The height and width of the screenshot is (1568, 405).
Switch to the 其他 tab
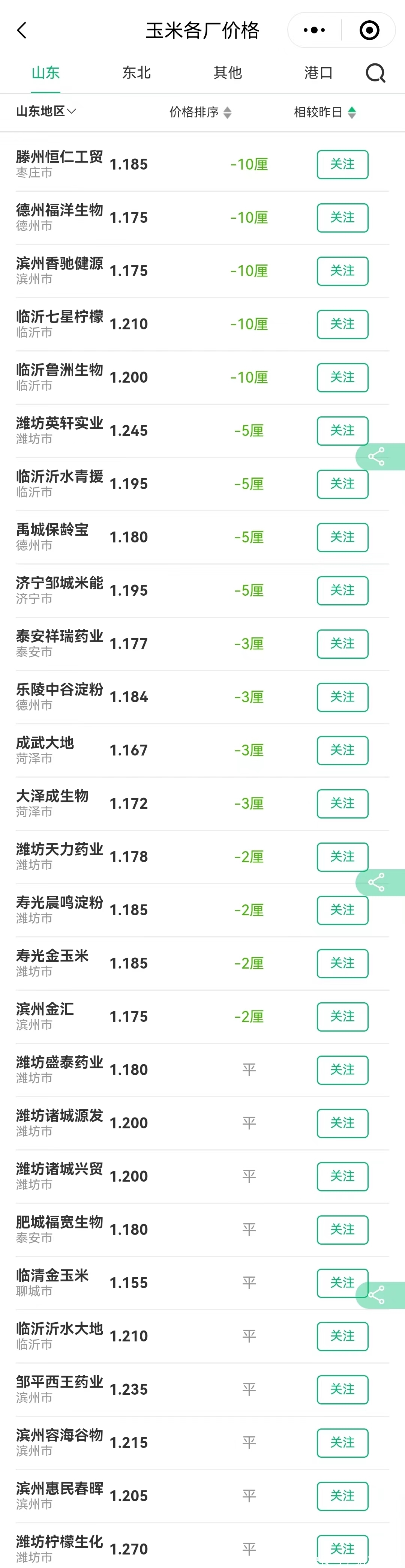[227, 73]
